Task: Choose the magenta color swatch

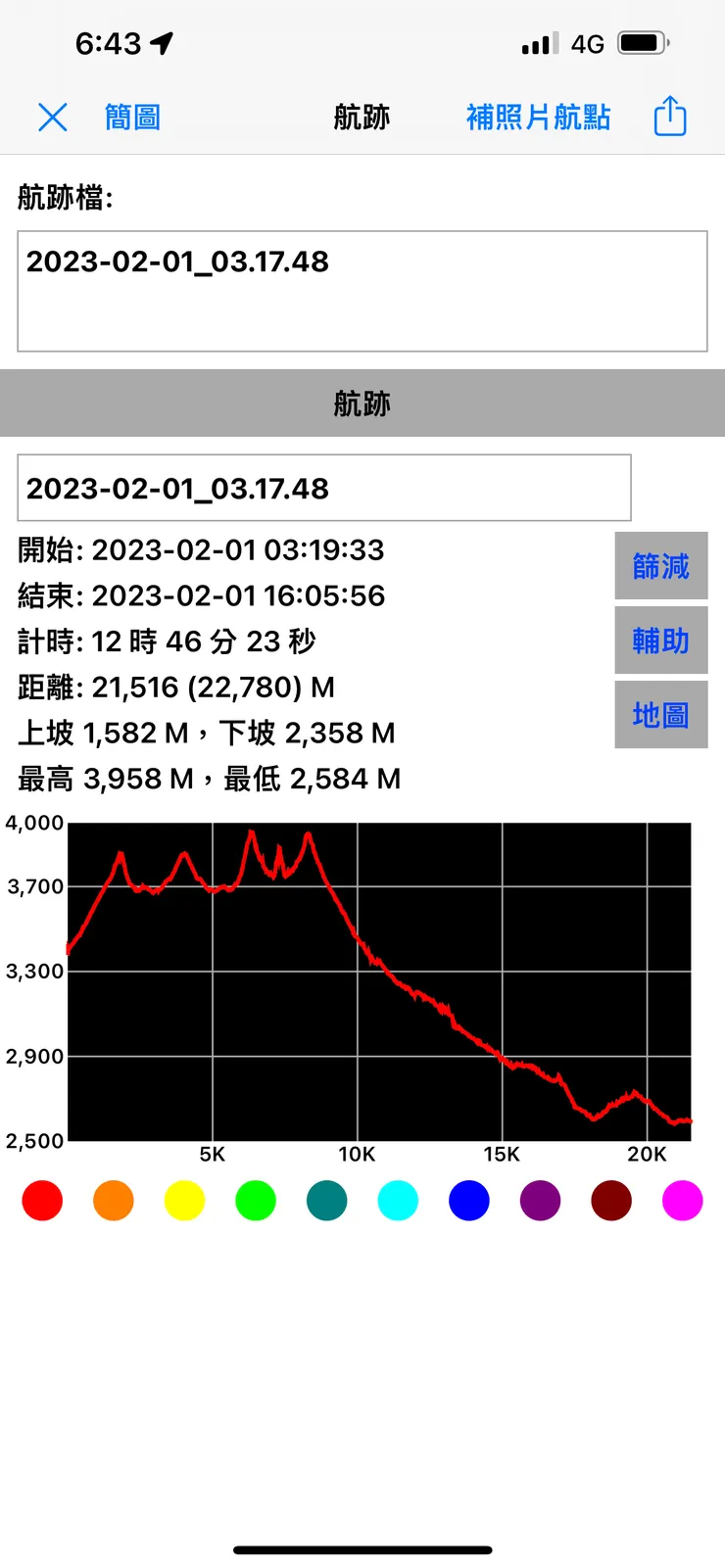Action: 683,1201
